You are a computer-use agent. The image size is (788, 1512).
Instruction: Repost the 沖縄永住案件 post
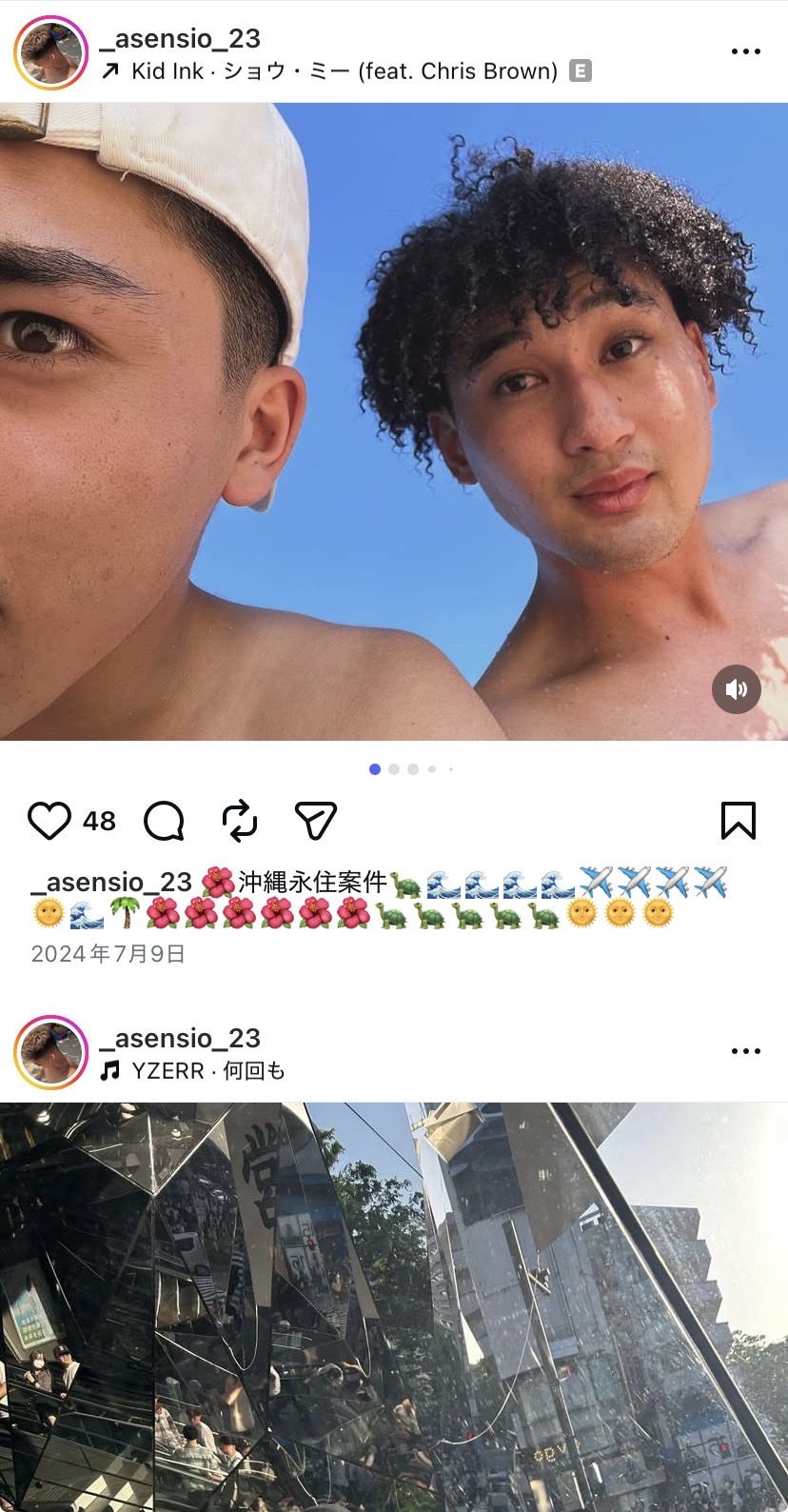pos(240,821)
